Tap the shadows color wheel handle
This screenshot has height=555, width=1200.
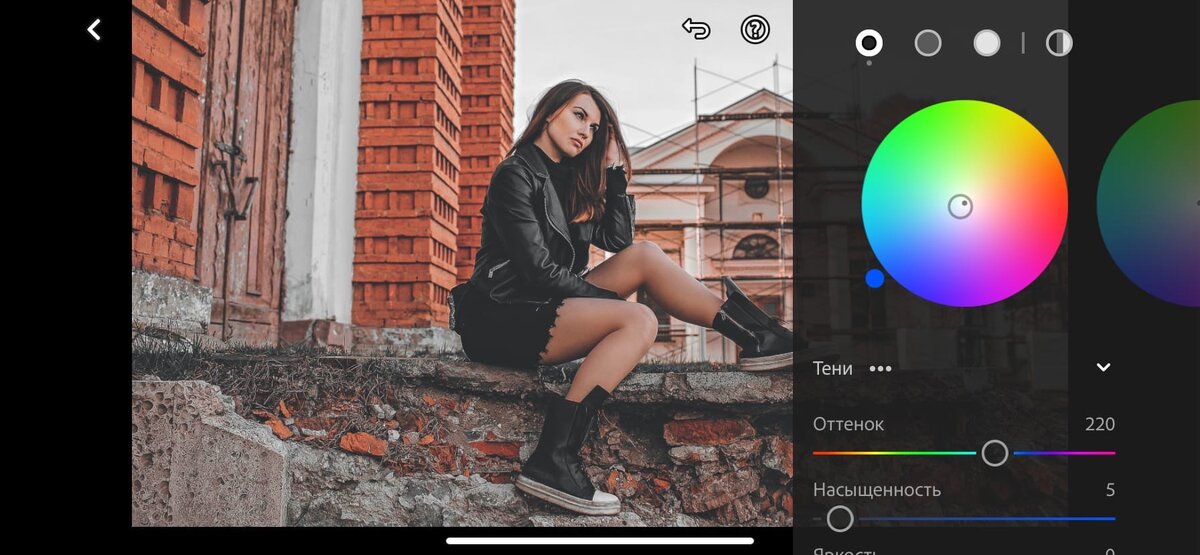tap(960, 207)
